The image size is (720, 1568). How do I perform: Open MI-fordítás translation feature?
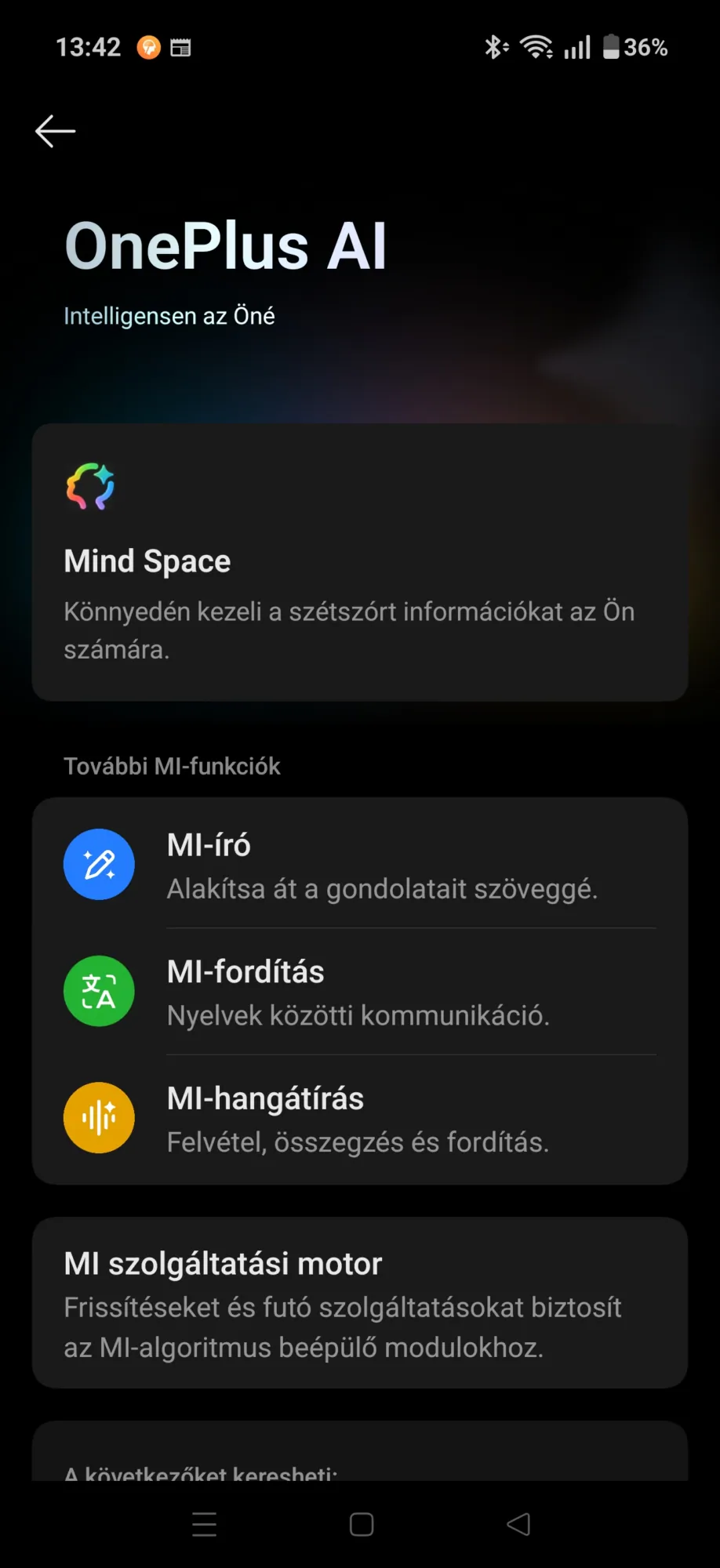[x=360, y=992]
